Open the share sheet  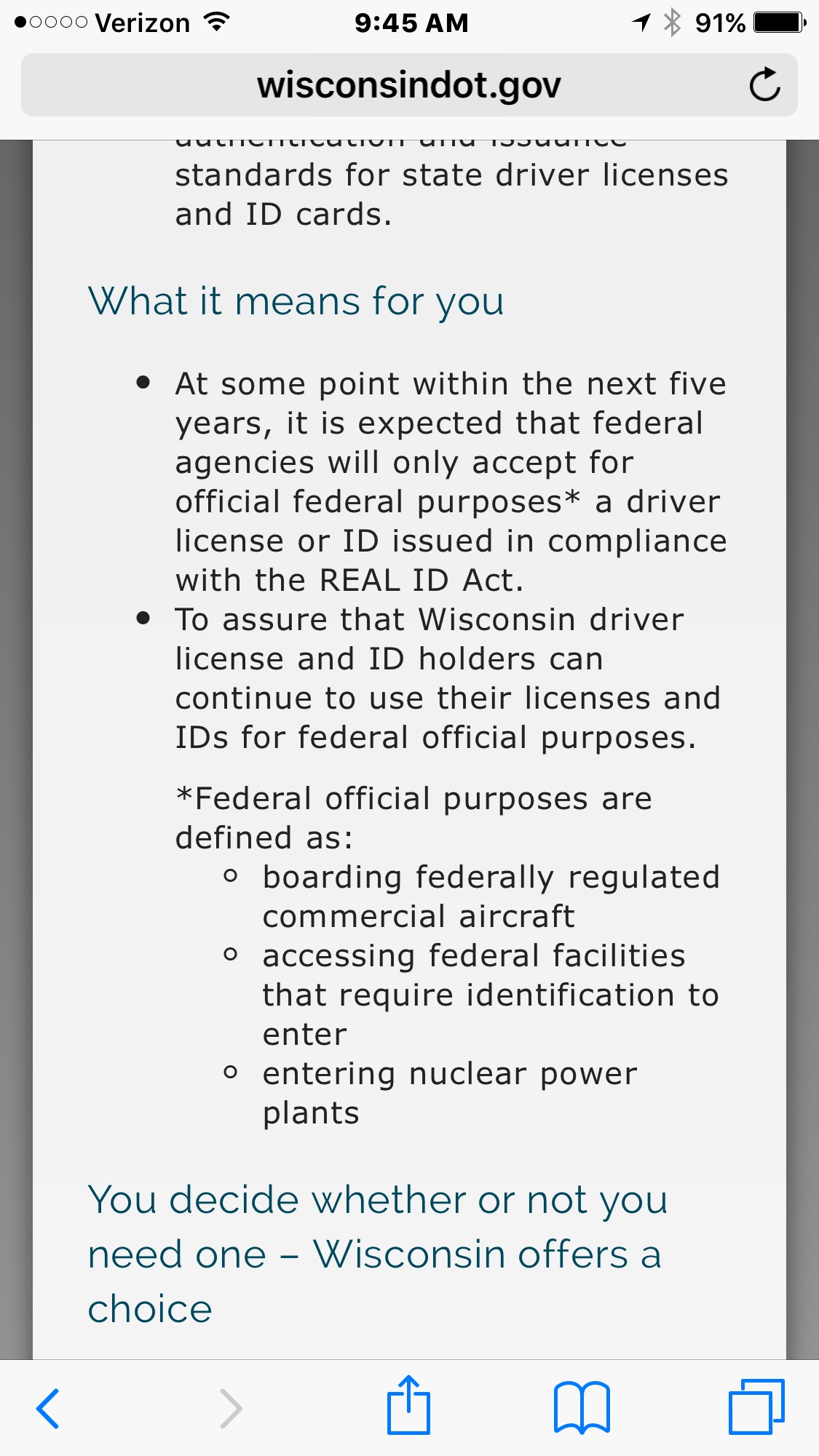(x=408, y=1406)
